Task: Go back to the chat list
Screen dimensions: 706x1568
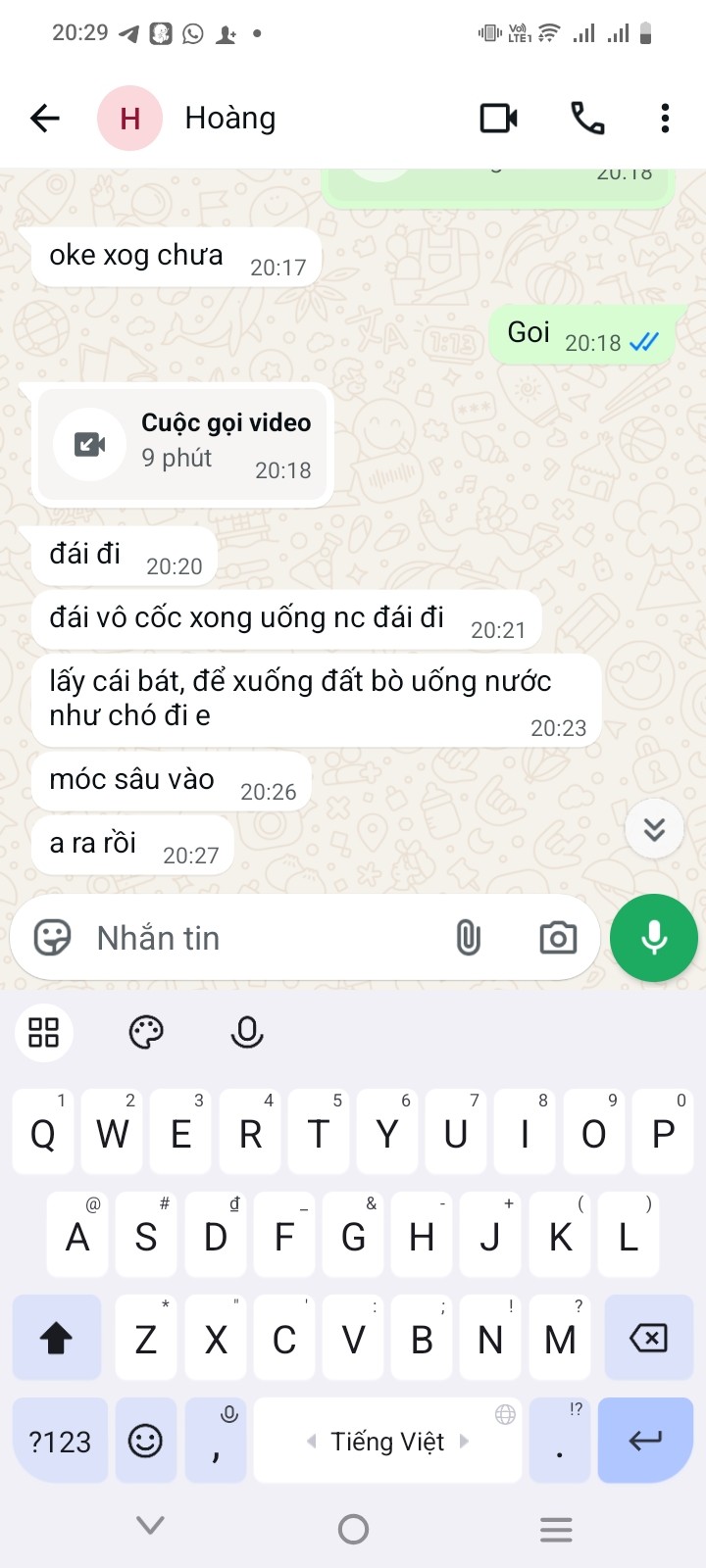Action: point(45,119)
